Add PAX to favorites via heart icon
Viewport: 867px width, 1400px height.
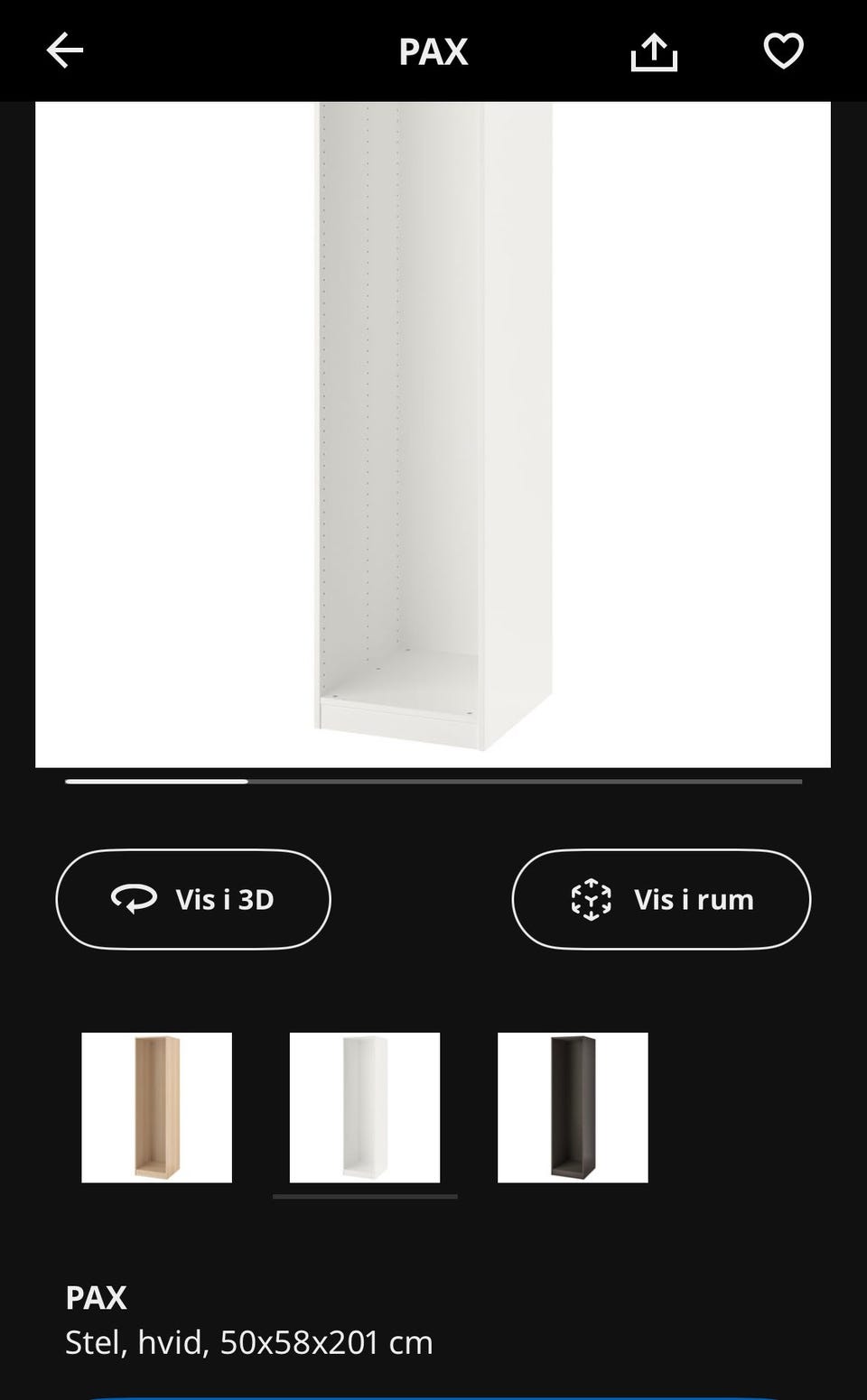pyautogui.click(x=782, y=51)
